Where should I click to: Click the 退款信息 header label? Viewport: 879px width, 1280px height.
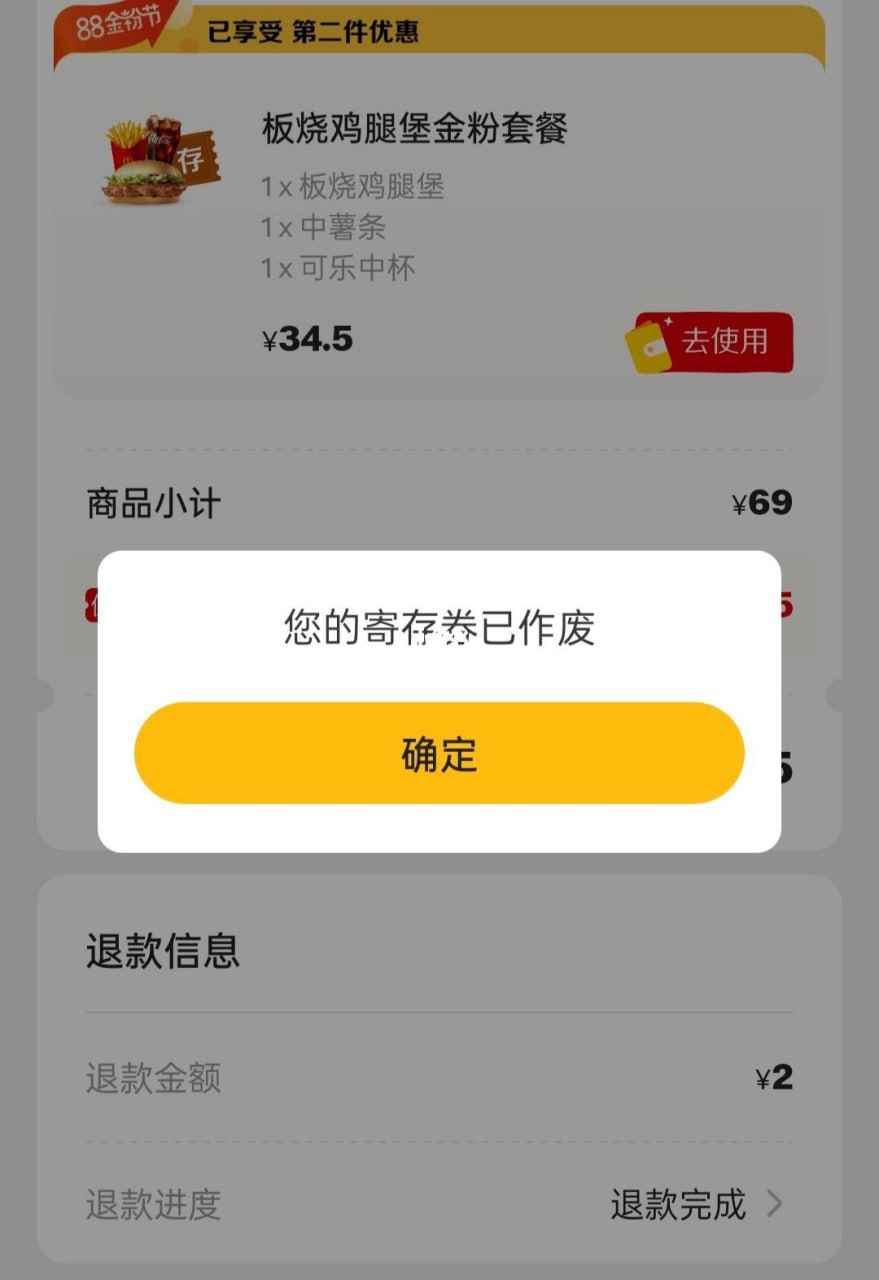click(x=161, y=953)
